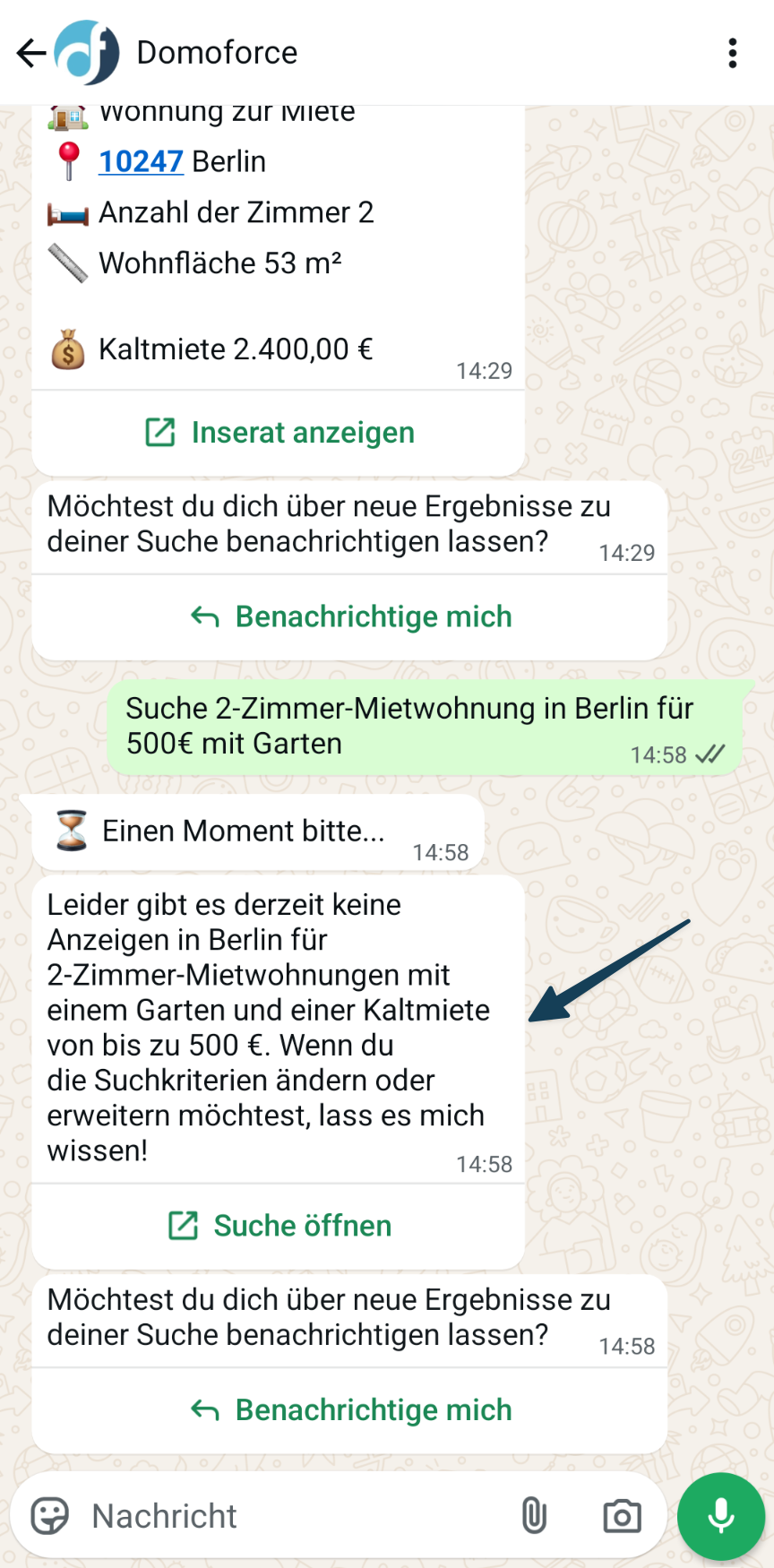Image resolution: width=774 pixels, height=1568 pixels.
Task: Open Domoforce contact info from the header
Action: tap(217, 53)
